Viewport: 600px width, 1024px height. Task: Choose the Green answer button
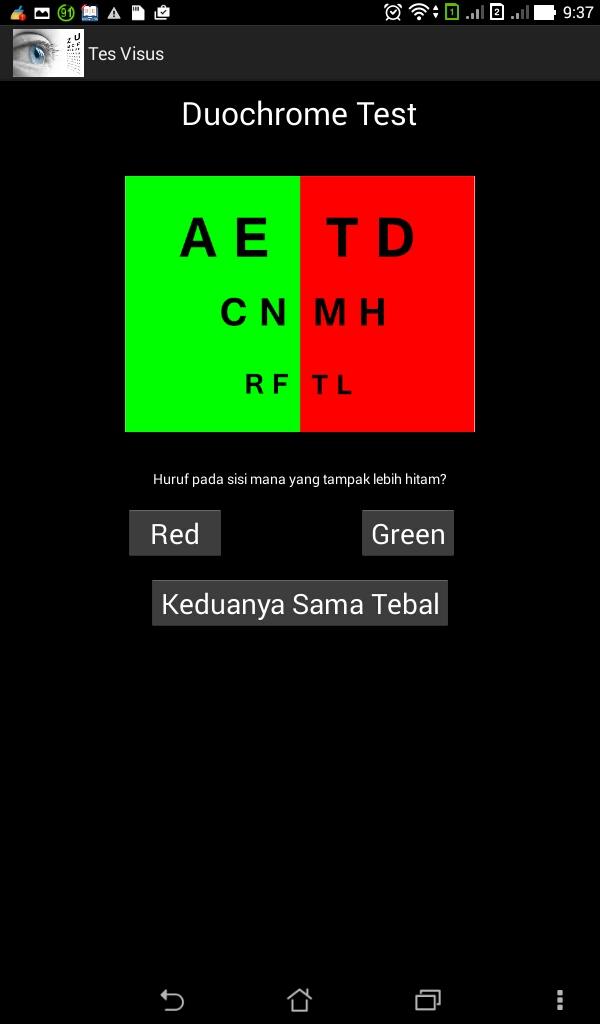408,533
